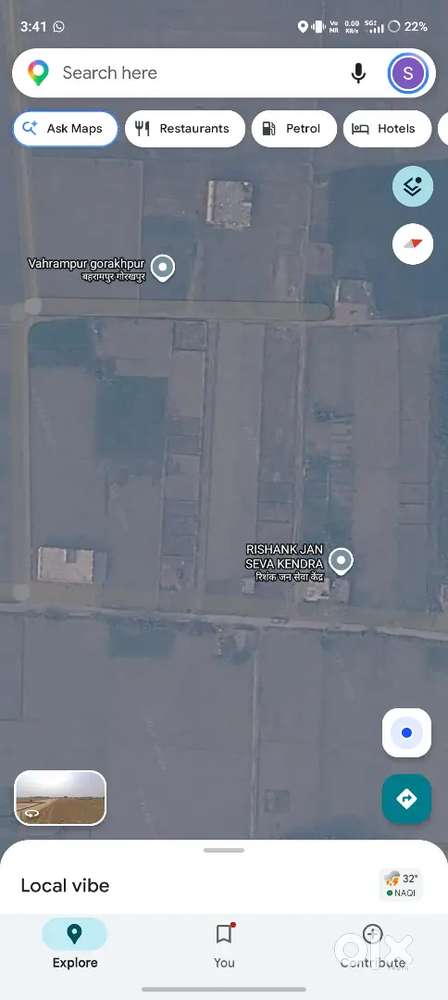The width and height of the screenshot is (448, 1000).
Task: Go to the Explore tab
Action: coord(75,946)
